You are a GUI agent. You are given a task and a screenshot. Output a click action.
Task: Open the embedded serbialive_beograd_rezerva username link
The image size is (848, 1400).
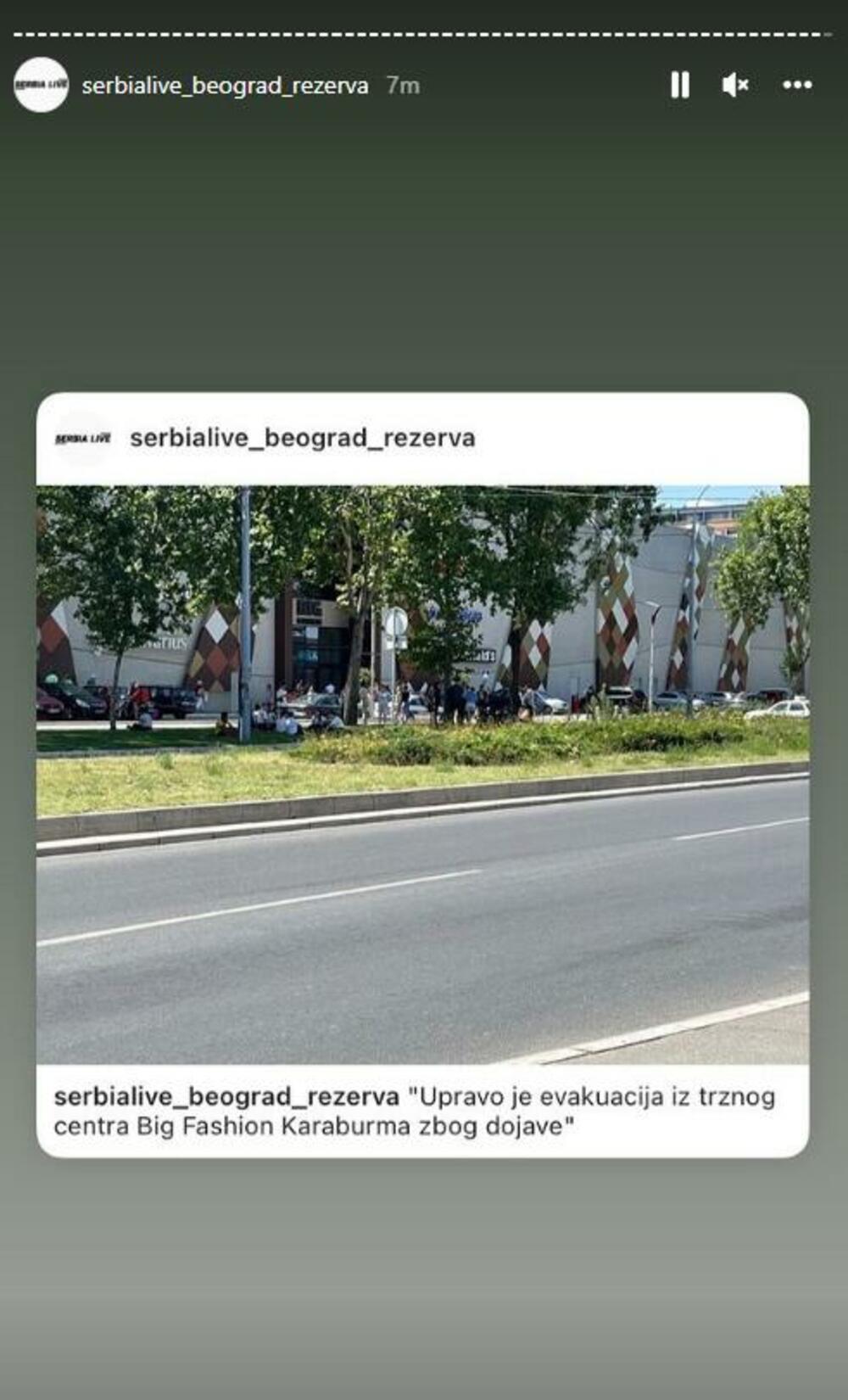(304, 439)
